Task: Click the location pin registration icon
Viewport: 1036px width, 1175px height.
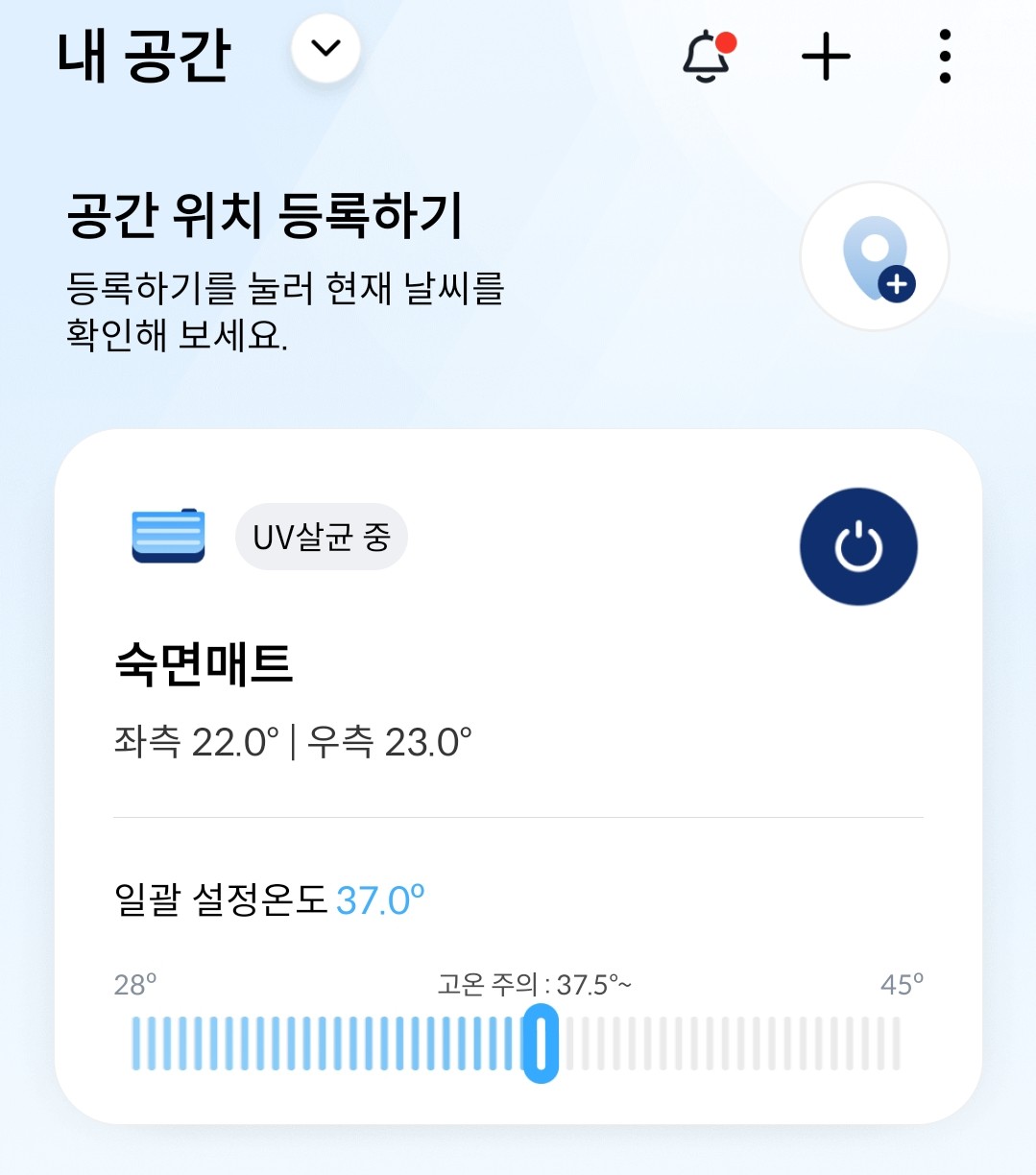Action: coord(872,255)
